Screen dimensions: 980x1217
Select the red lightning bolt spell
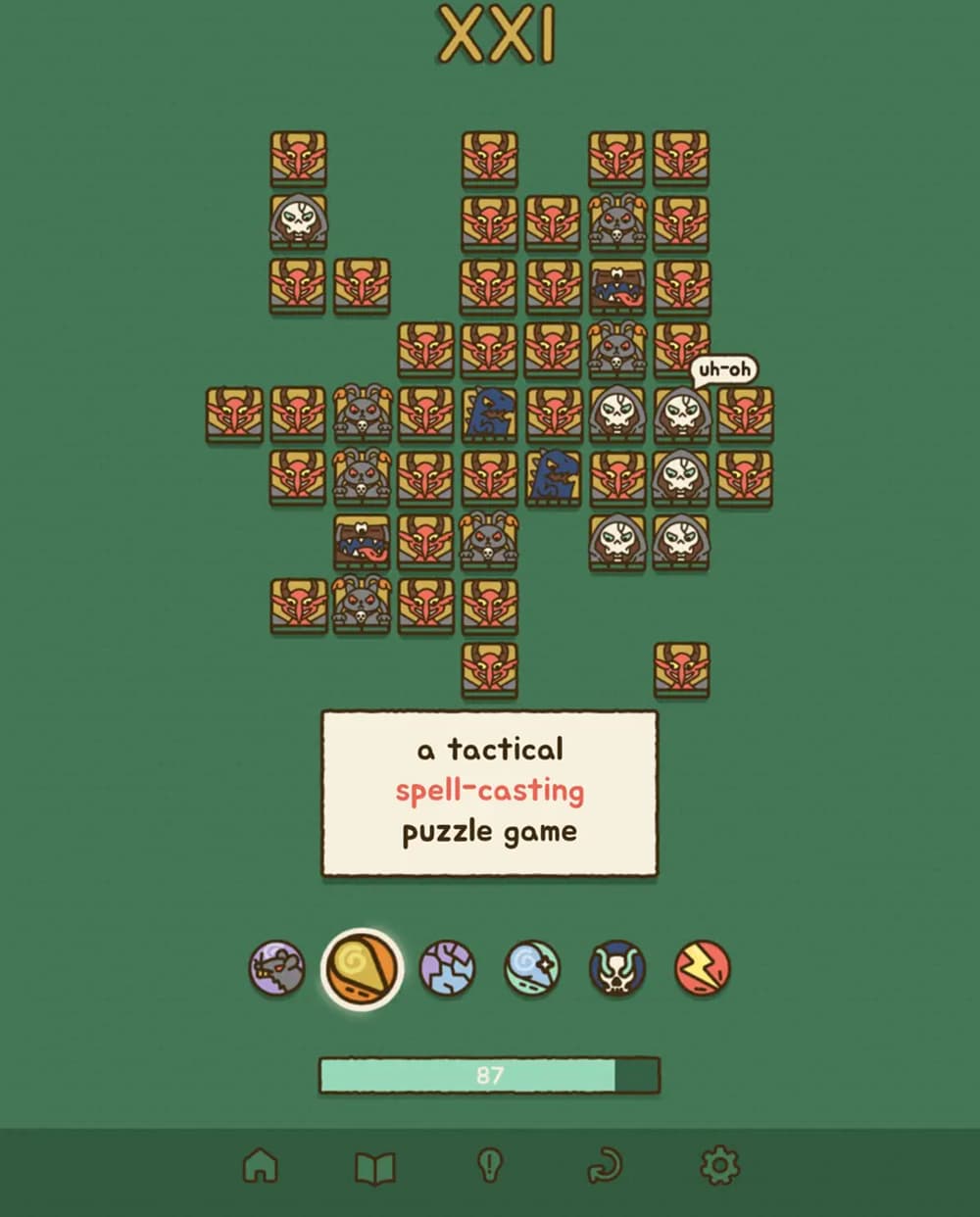(702, 968)
